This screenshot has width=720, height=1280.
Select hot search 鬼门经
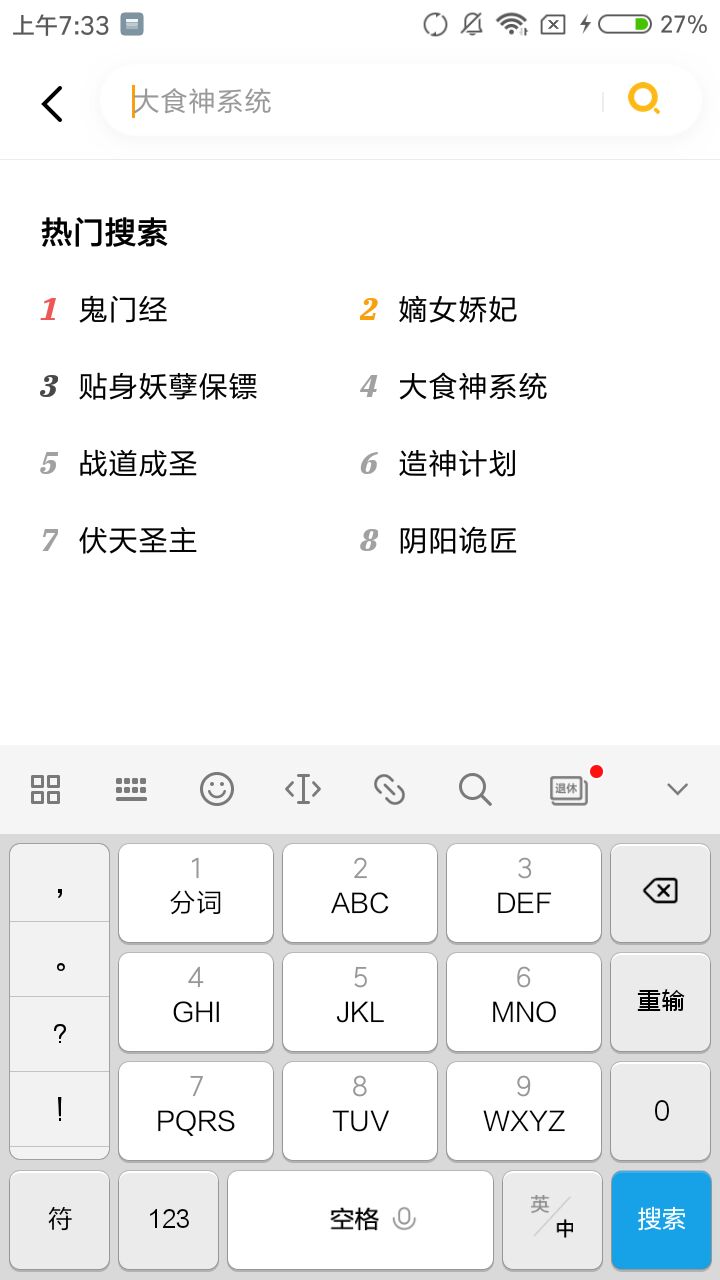click(x=123, y=310)
